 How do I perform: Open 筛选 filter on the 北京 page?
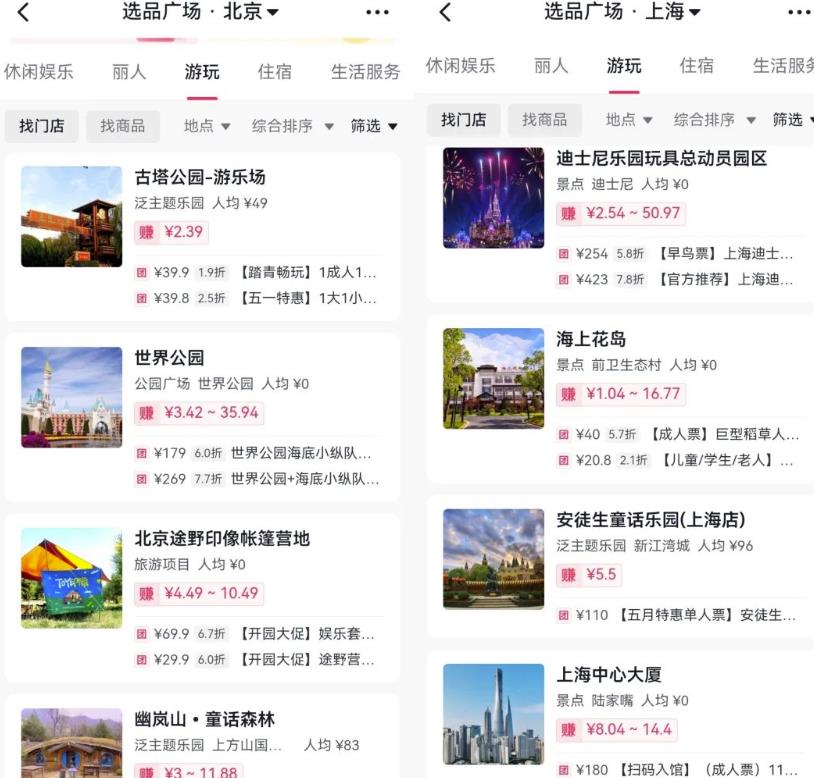click(x=374, y=126)
